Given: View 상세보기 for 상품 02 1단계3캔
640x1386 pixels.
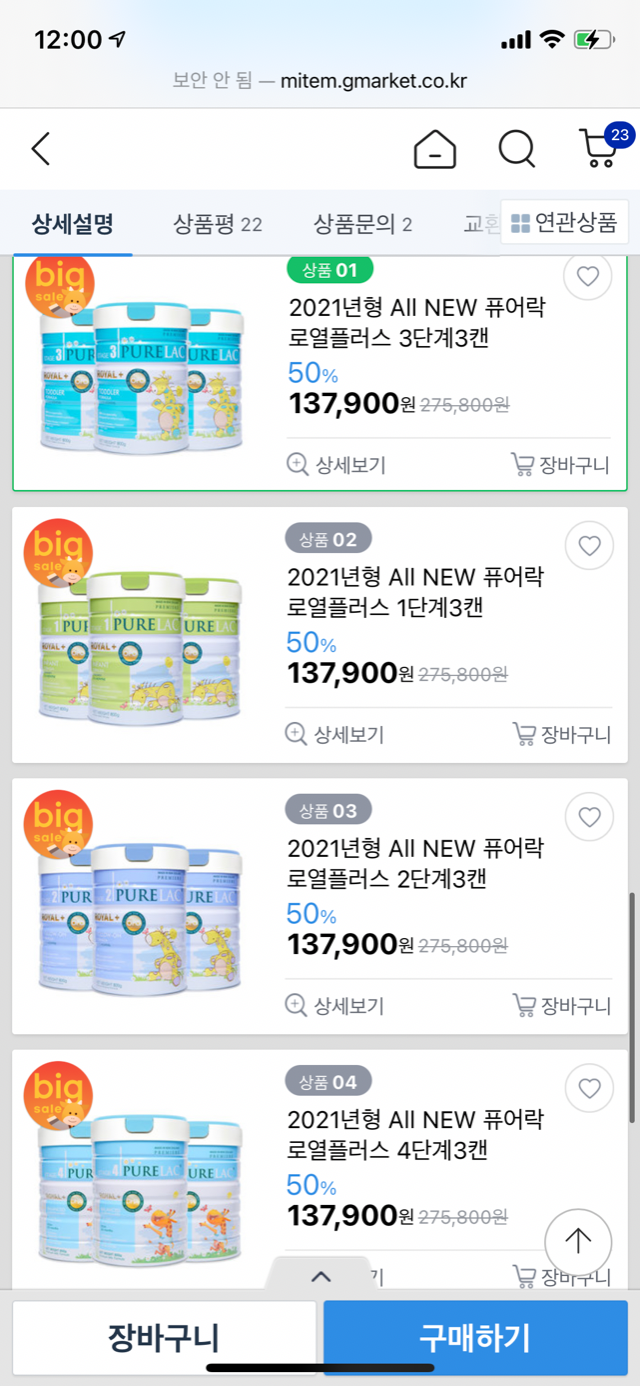Looking at the screenshot, I should click(x=335, y=734).
